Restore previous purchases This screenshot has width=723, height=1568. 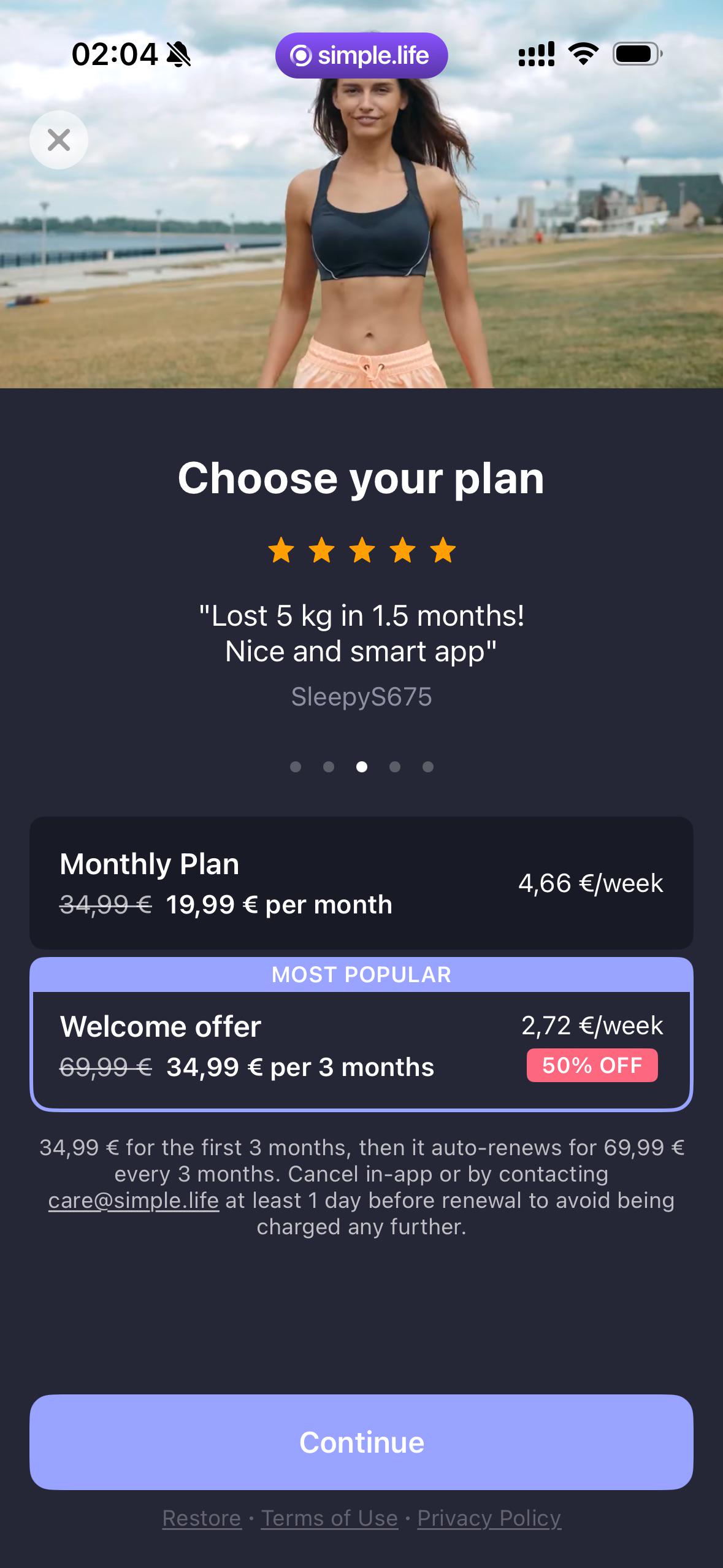[x=202, y=1518]
